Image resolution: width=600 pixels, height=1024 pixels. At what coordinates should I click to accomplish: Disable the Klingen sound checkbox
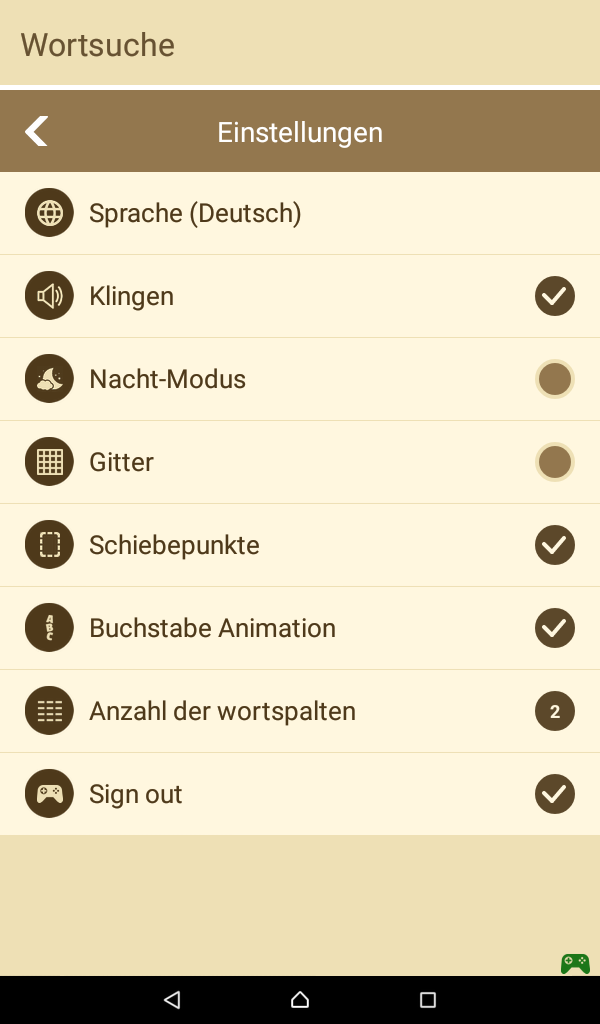click(554, 296)
